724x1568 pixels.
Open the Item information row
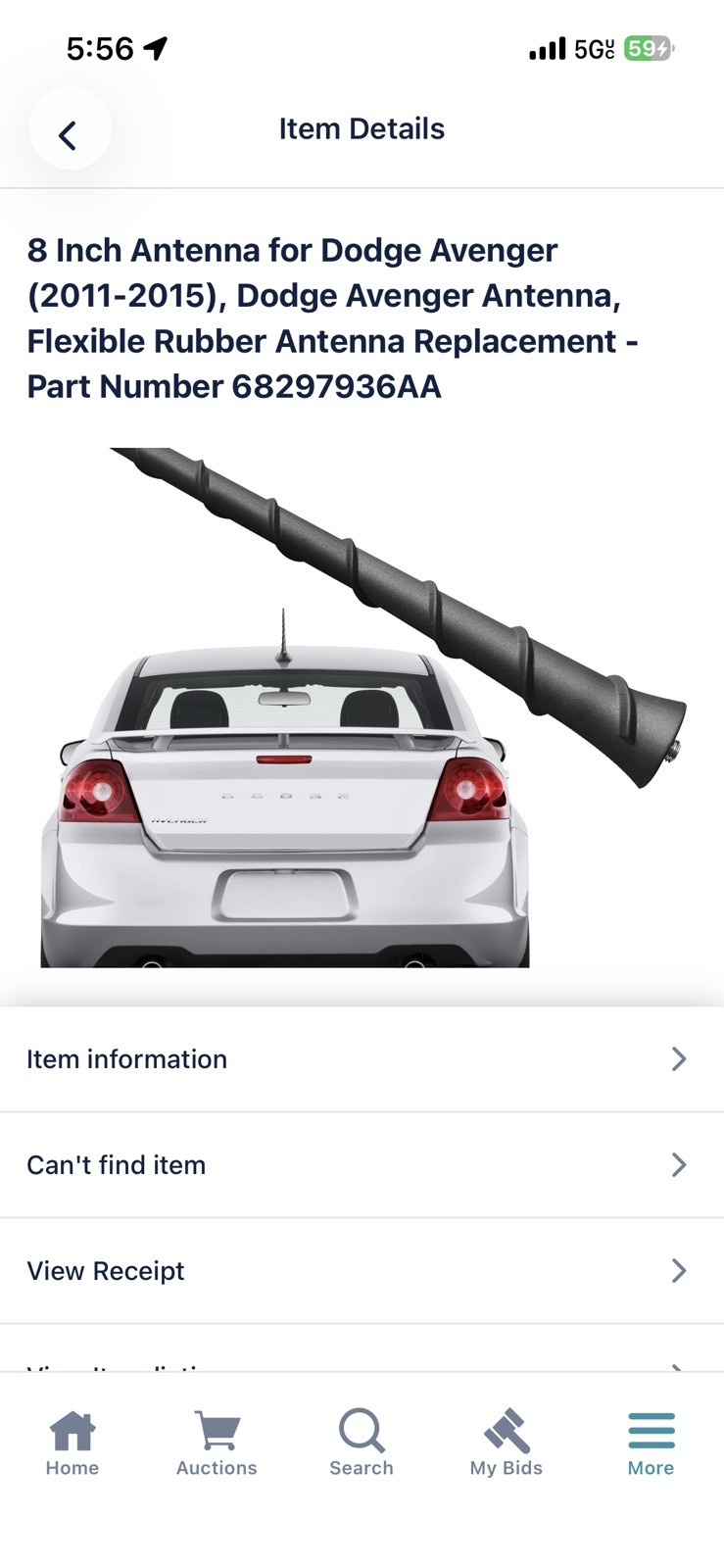tap(362, 1059)
